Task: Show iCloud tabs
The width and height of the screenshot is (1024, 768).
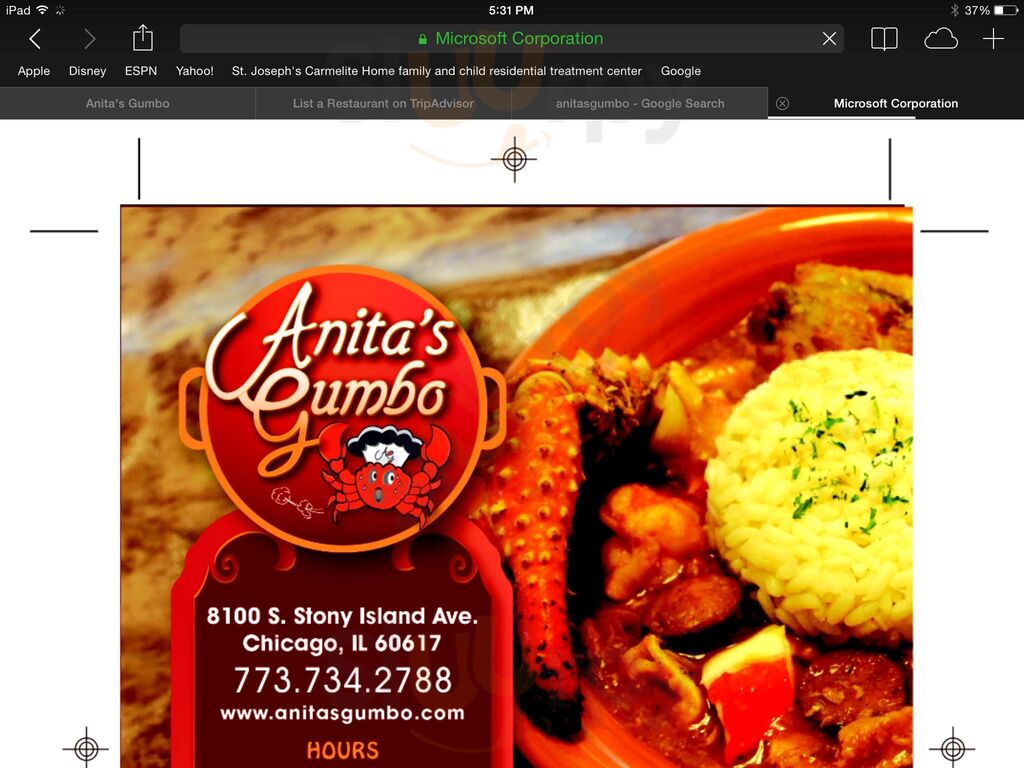Action: (x=940, y=39)
